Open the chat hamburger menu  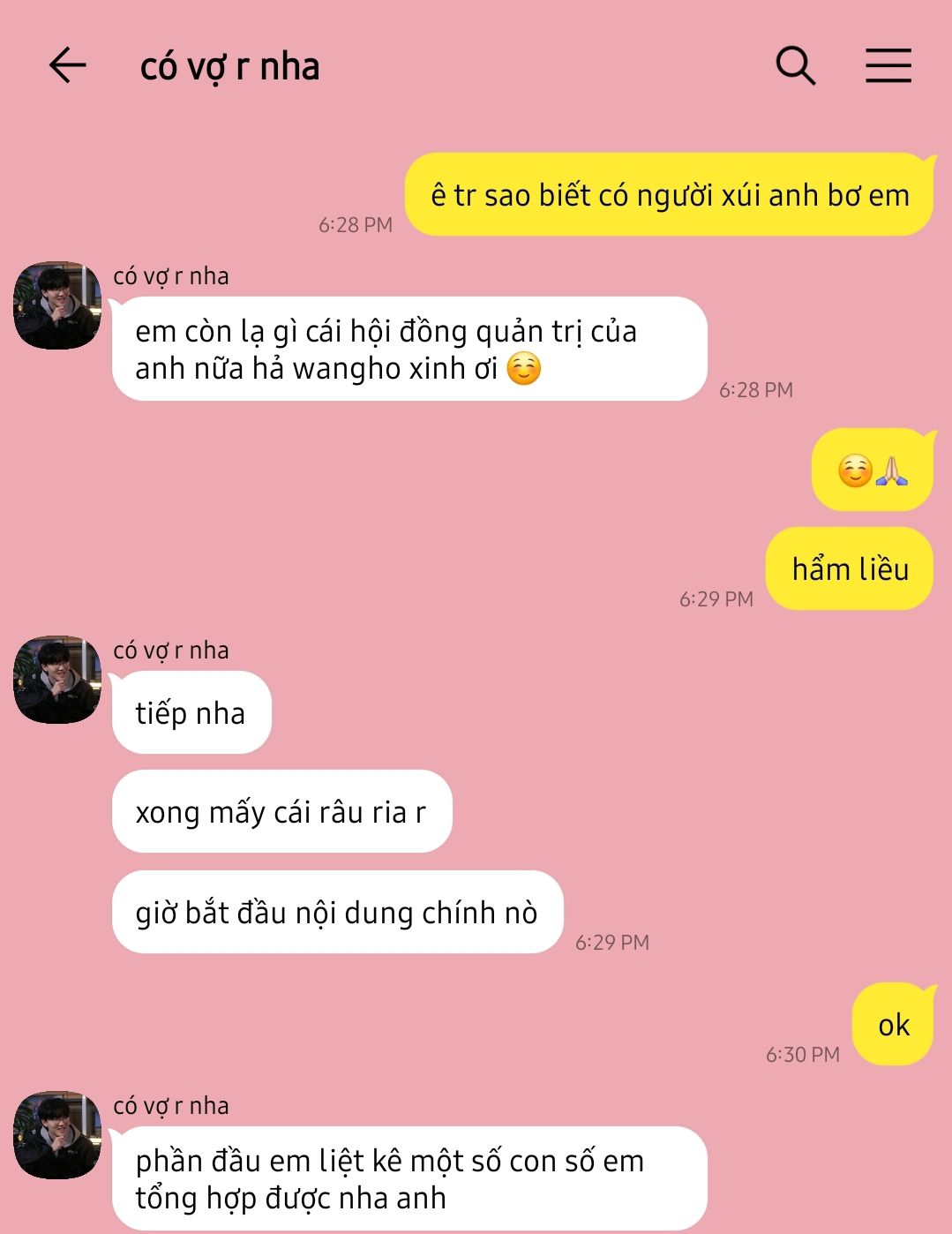[888, 66]
